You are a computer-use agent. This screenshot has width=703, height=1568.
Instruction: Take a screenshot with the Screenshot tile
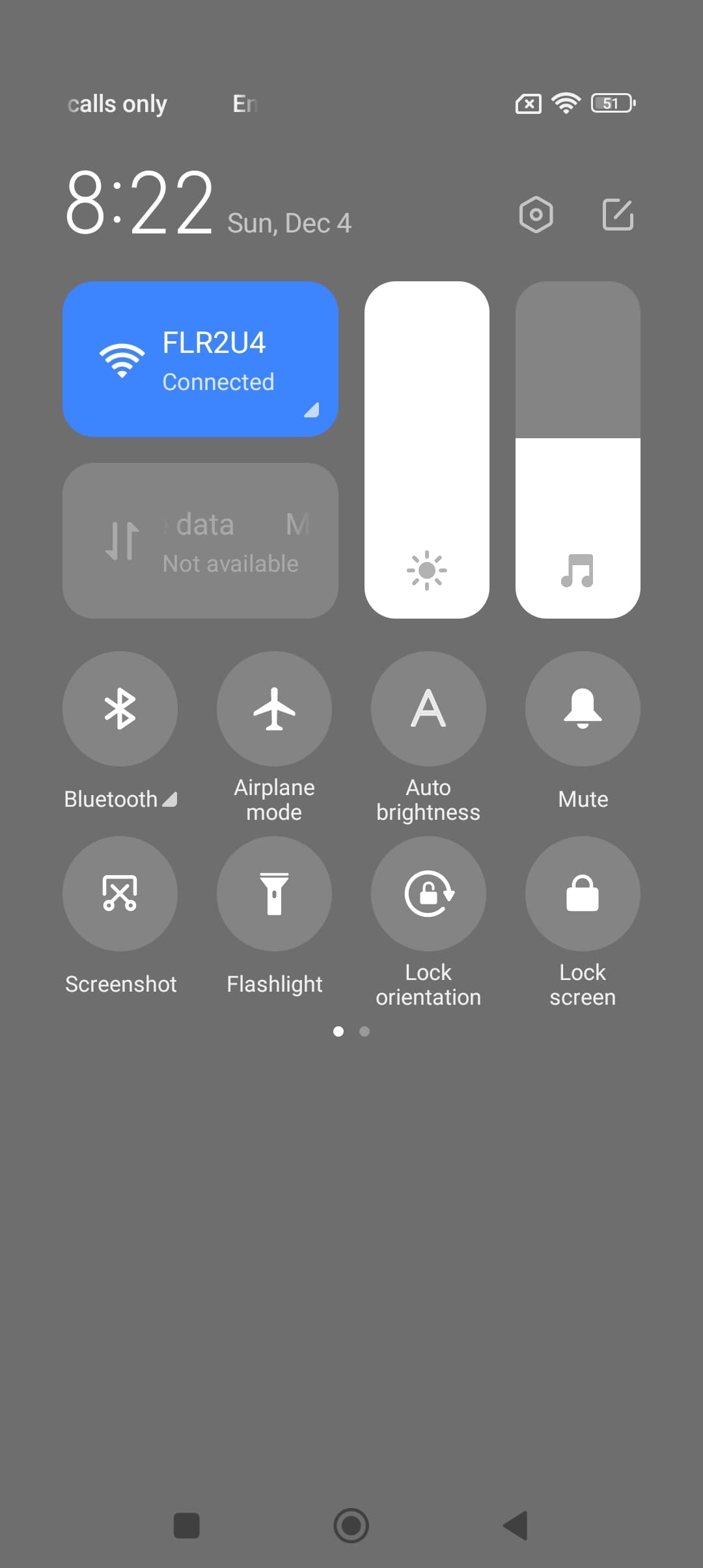(120, 893)
